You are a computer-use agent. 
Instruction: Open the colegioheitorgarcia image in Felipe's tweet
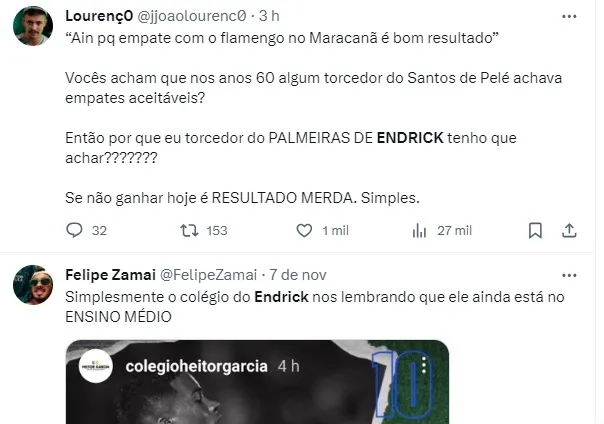click(257, 385)
